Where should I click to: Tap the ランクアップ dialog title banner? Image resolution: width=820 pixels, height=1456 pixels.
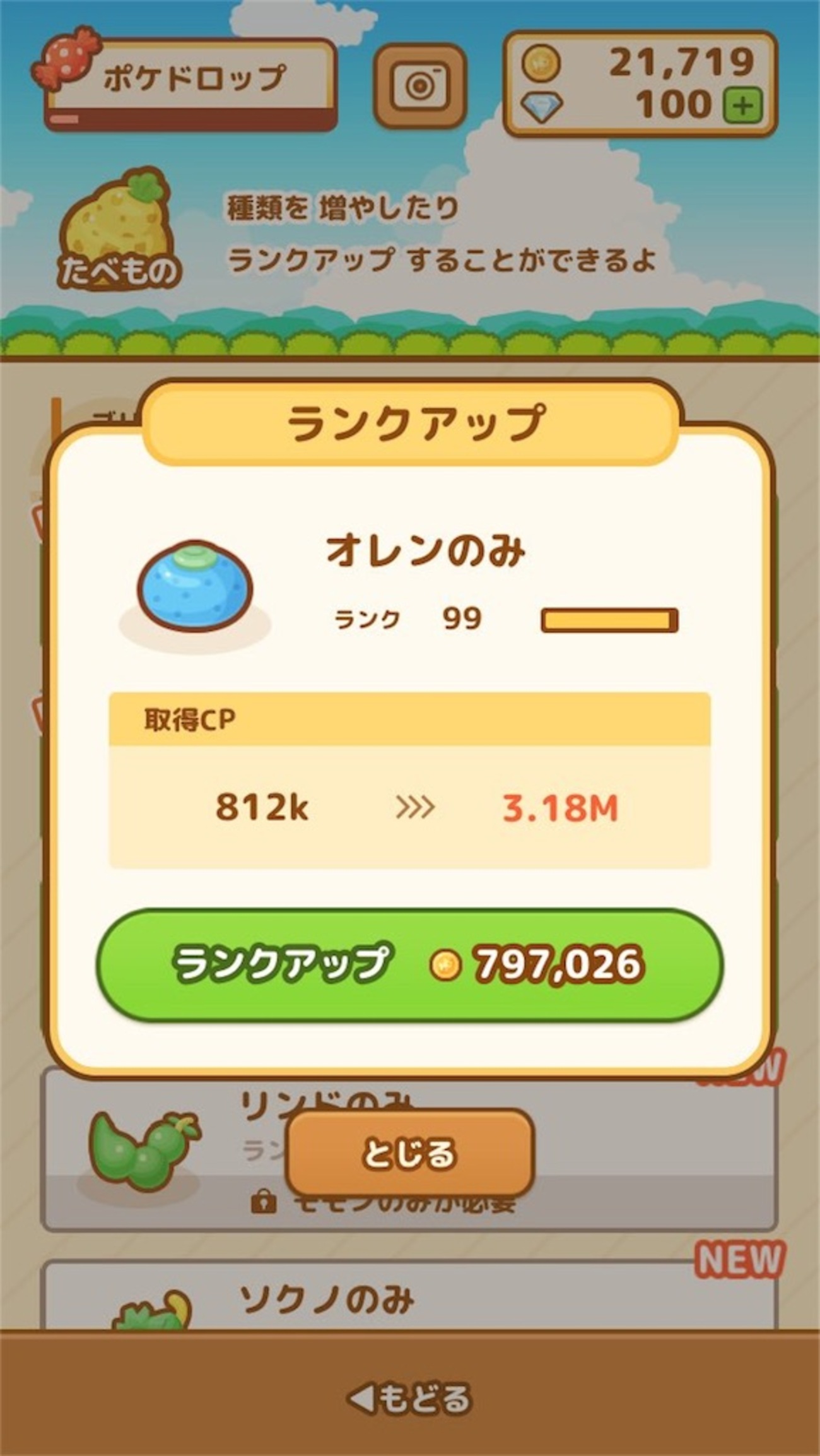[x=409, y=423]
